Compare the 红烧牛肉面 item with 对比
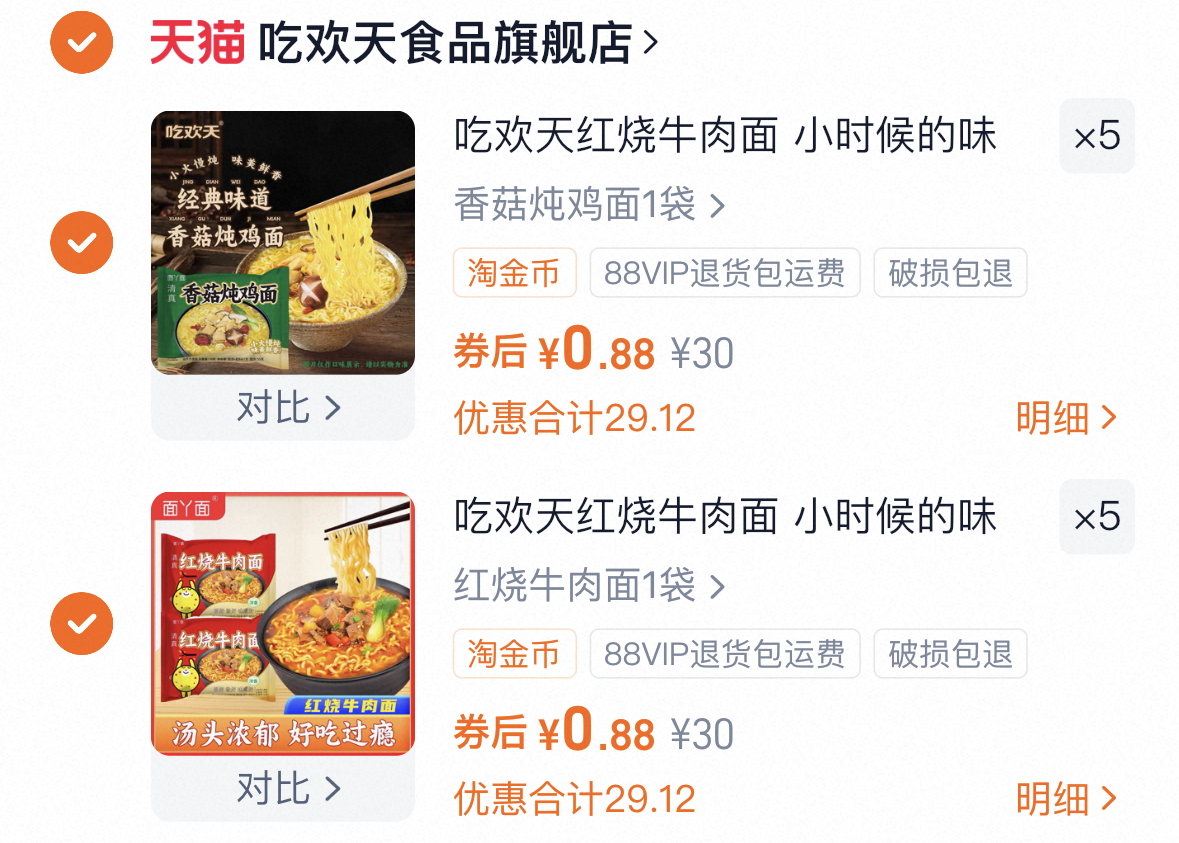The image size is (1179, 843). (x=288, y=789)
